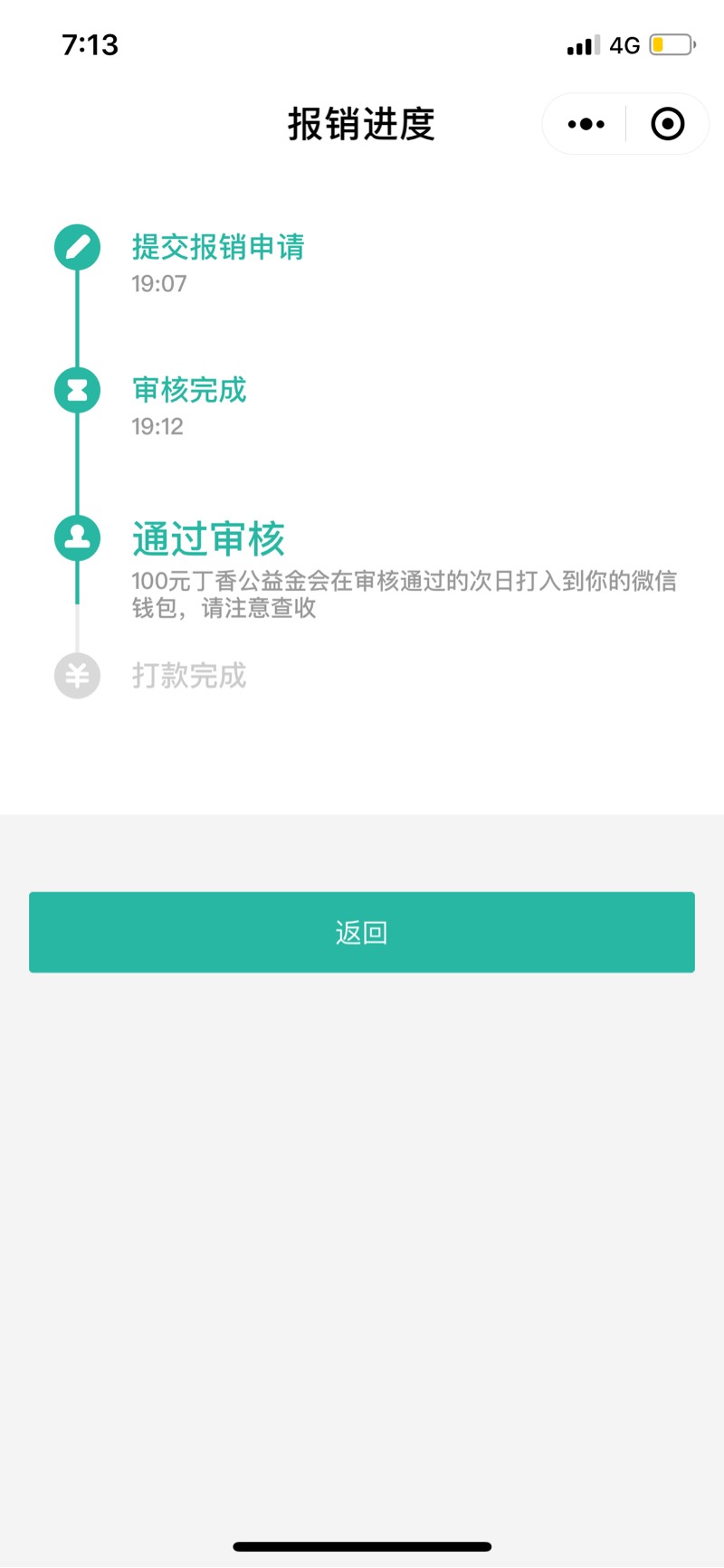Open the mini program more options menu
The height and width of the screenshot is (1568, 724).
(586, 124)
